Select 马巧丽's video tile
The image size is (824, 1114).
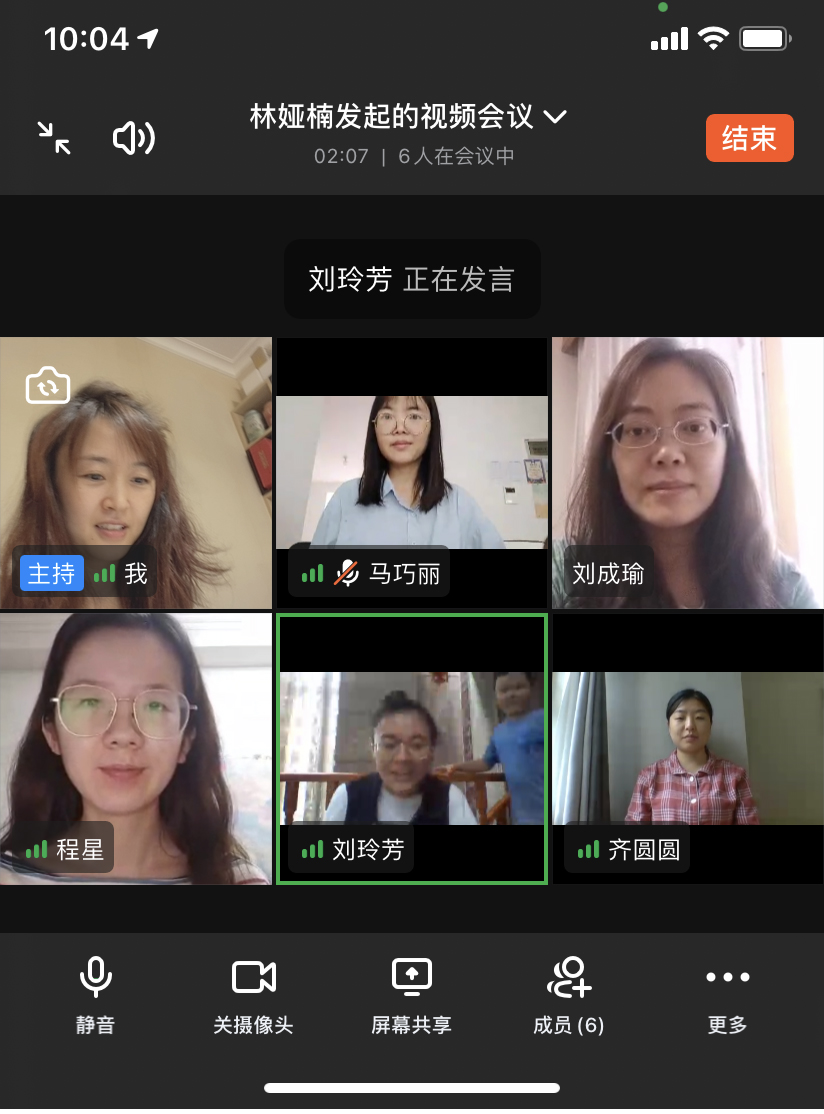click(x=412, y=472)
